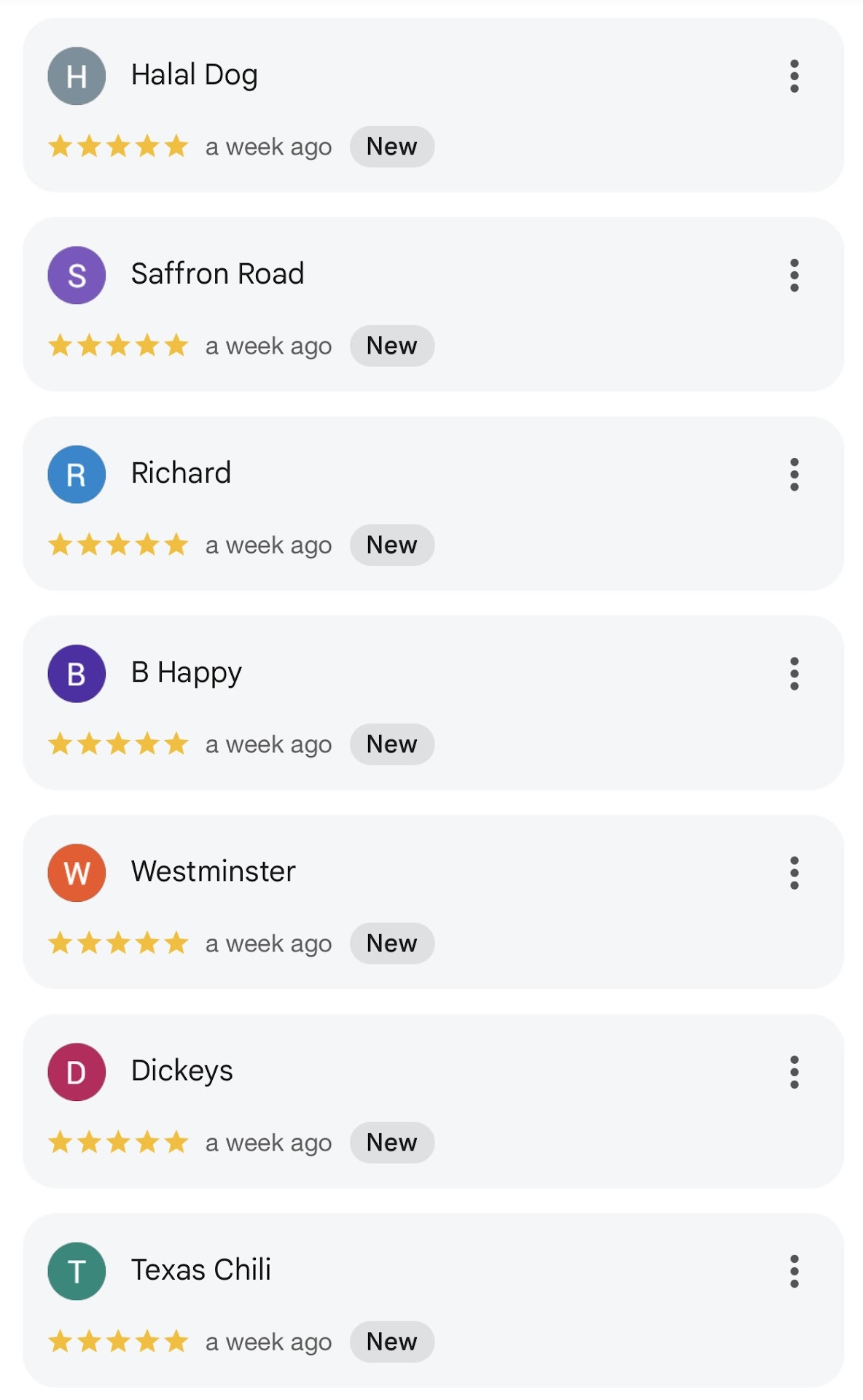Open the options menu on Saffron Road review
This screenshot has width=863, height=1400.
[794, 275]
